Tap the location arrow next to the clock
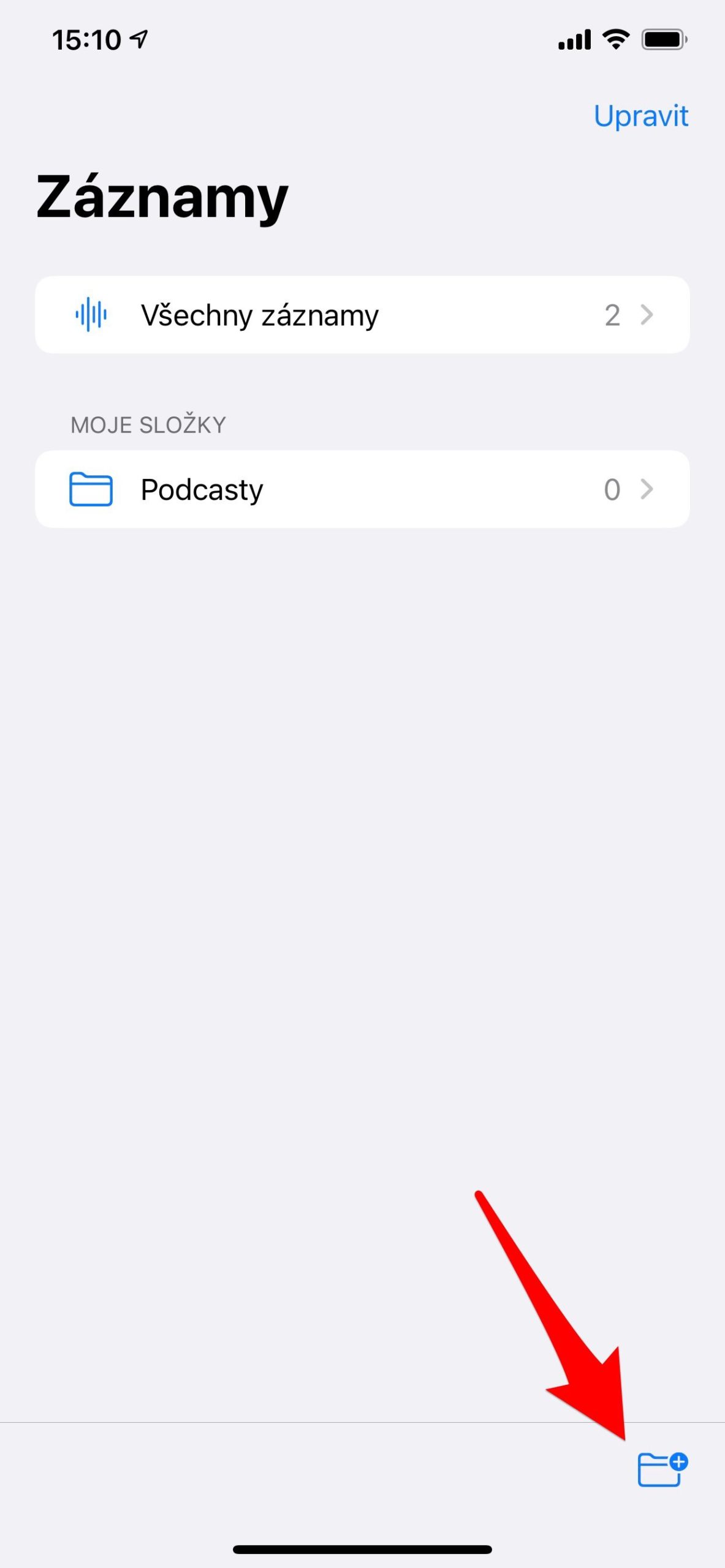This screenshot has height=1568, width=725. point(140,38)
